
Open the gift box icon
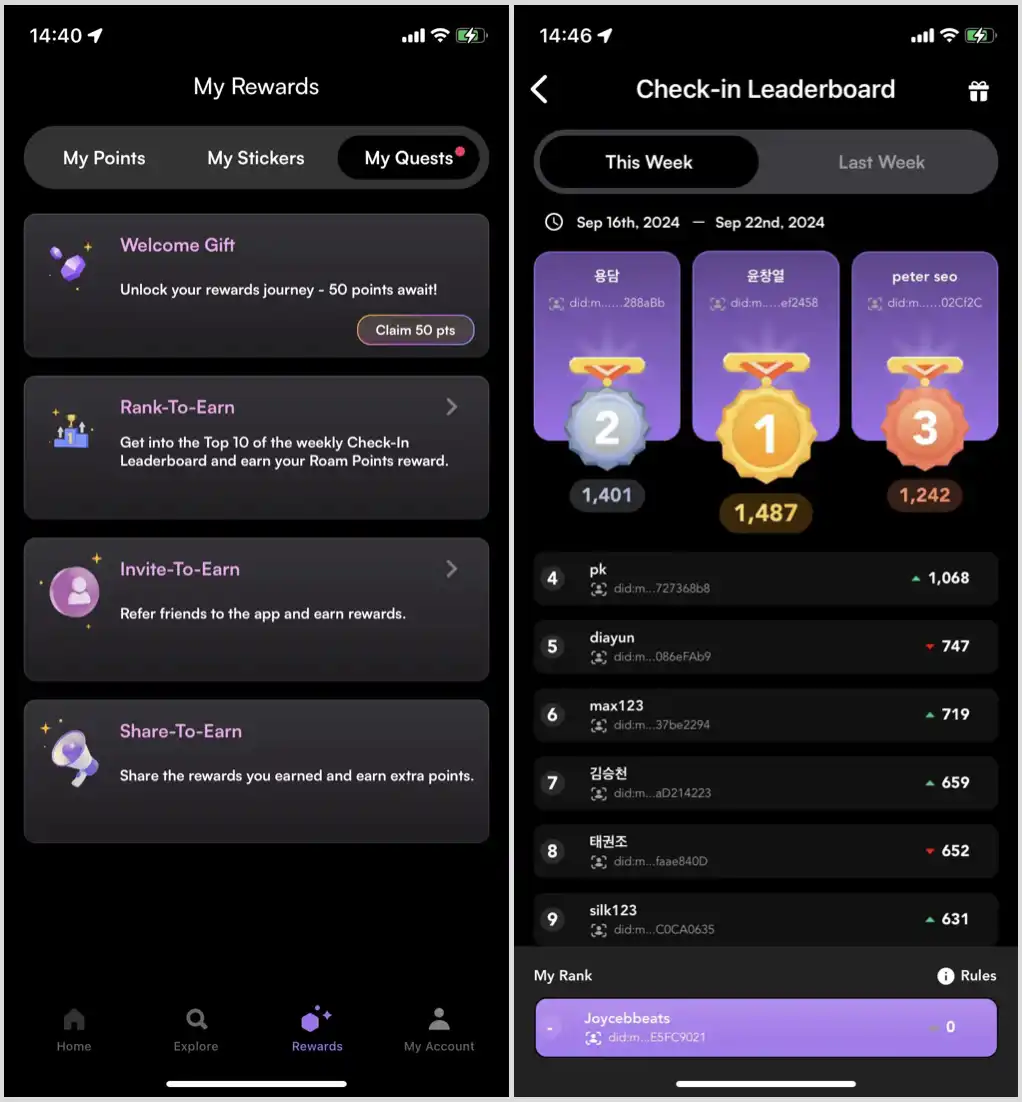(x=978, y=91)
